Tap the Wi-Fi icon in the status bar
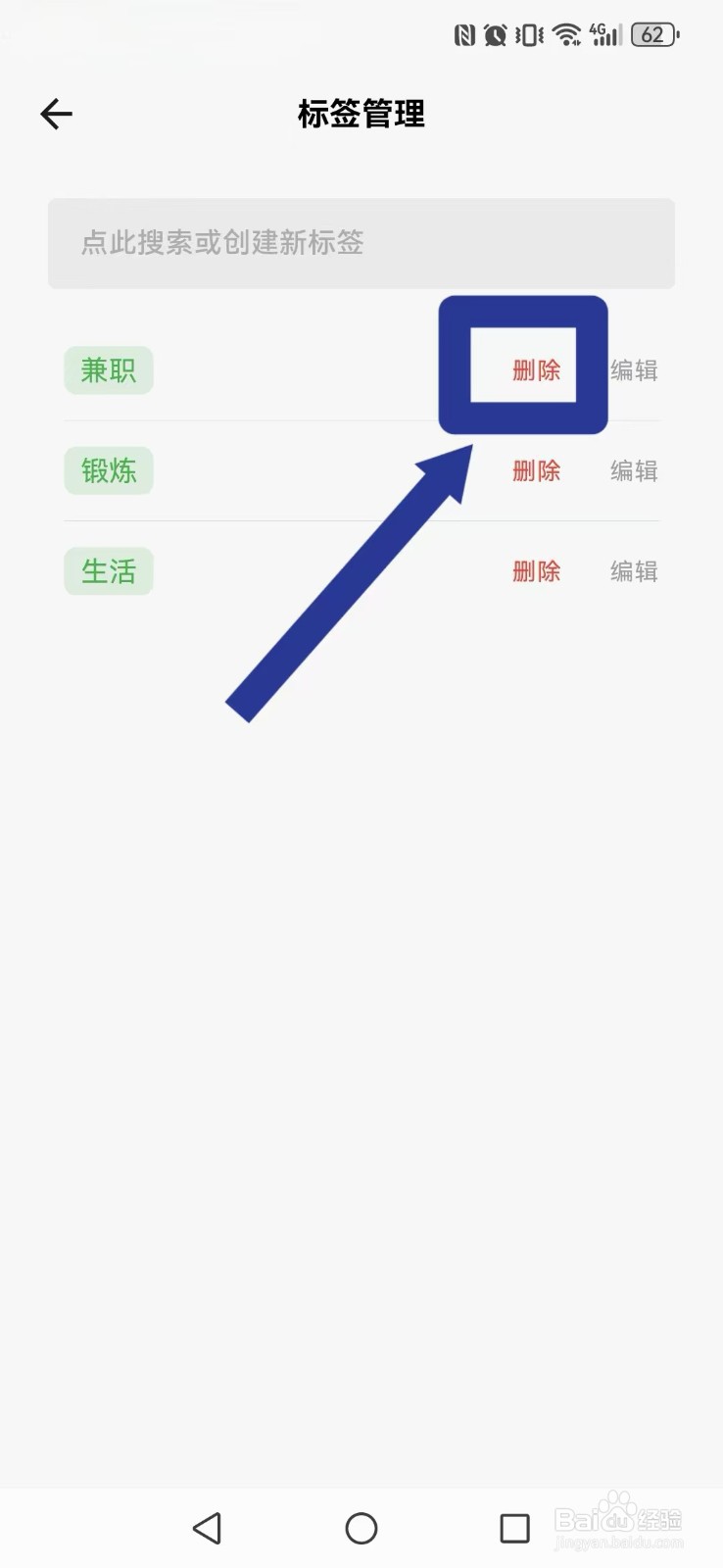Image resolution: width=723 pixels, height=1568 pixels. [565, 34]
